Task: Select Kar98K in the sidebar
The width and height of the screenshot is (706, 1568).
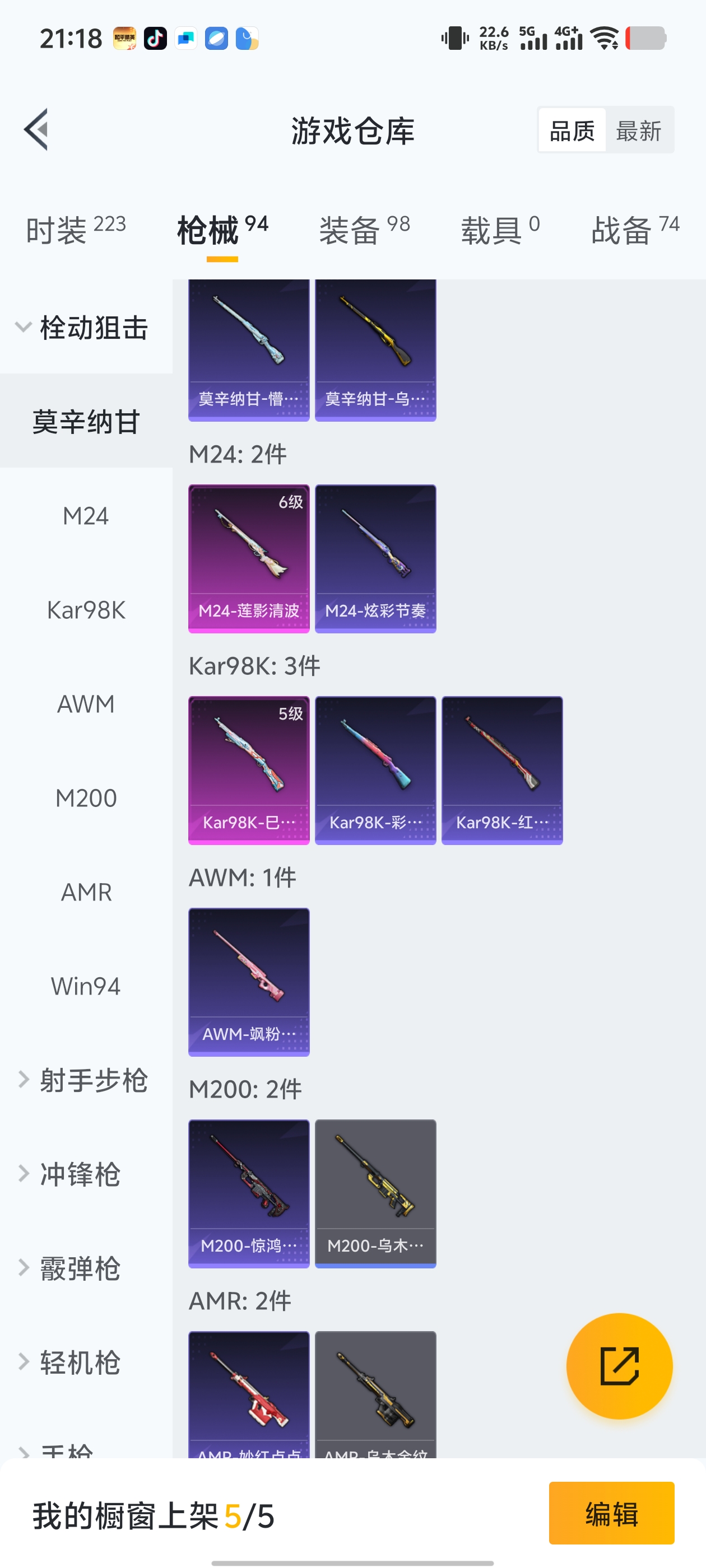Action: [x=86, y=610]
